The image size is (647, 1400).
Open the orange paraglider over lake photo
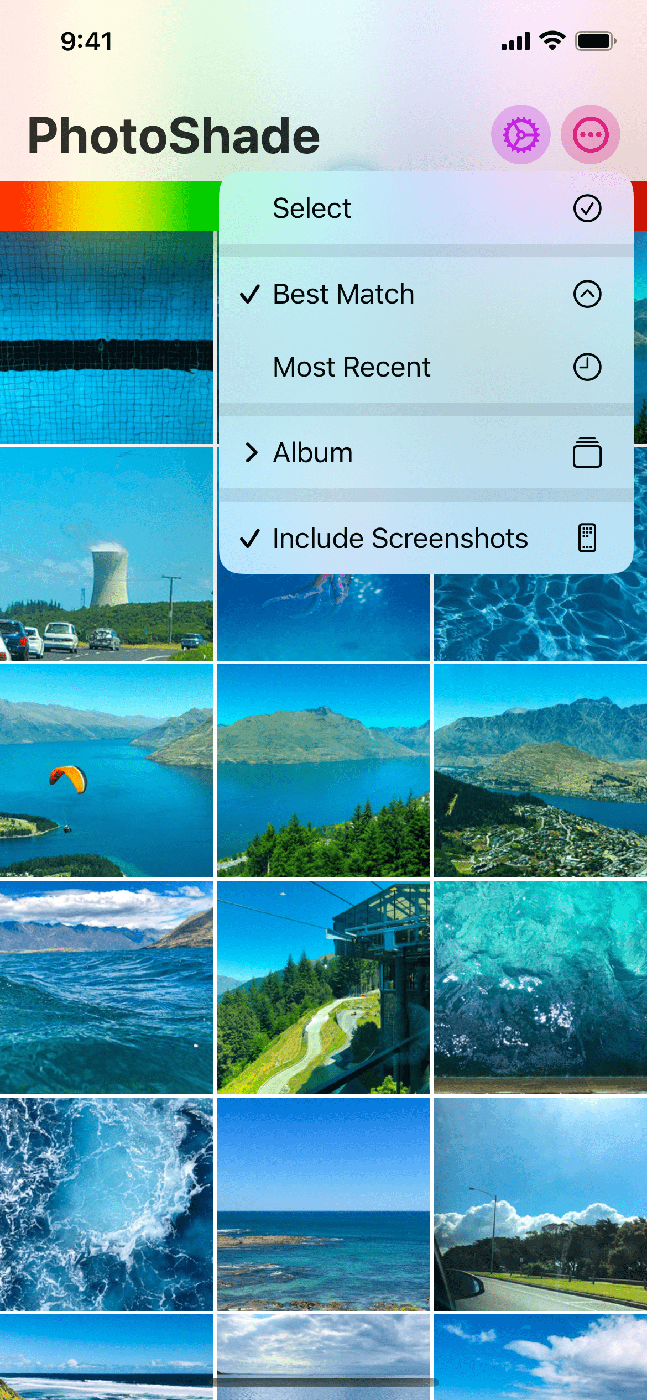click(106, 770)
